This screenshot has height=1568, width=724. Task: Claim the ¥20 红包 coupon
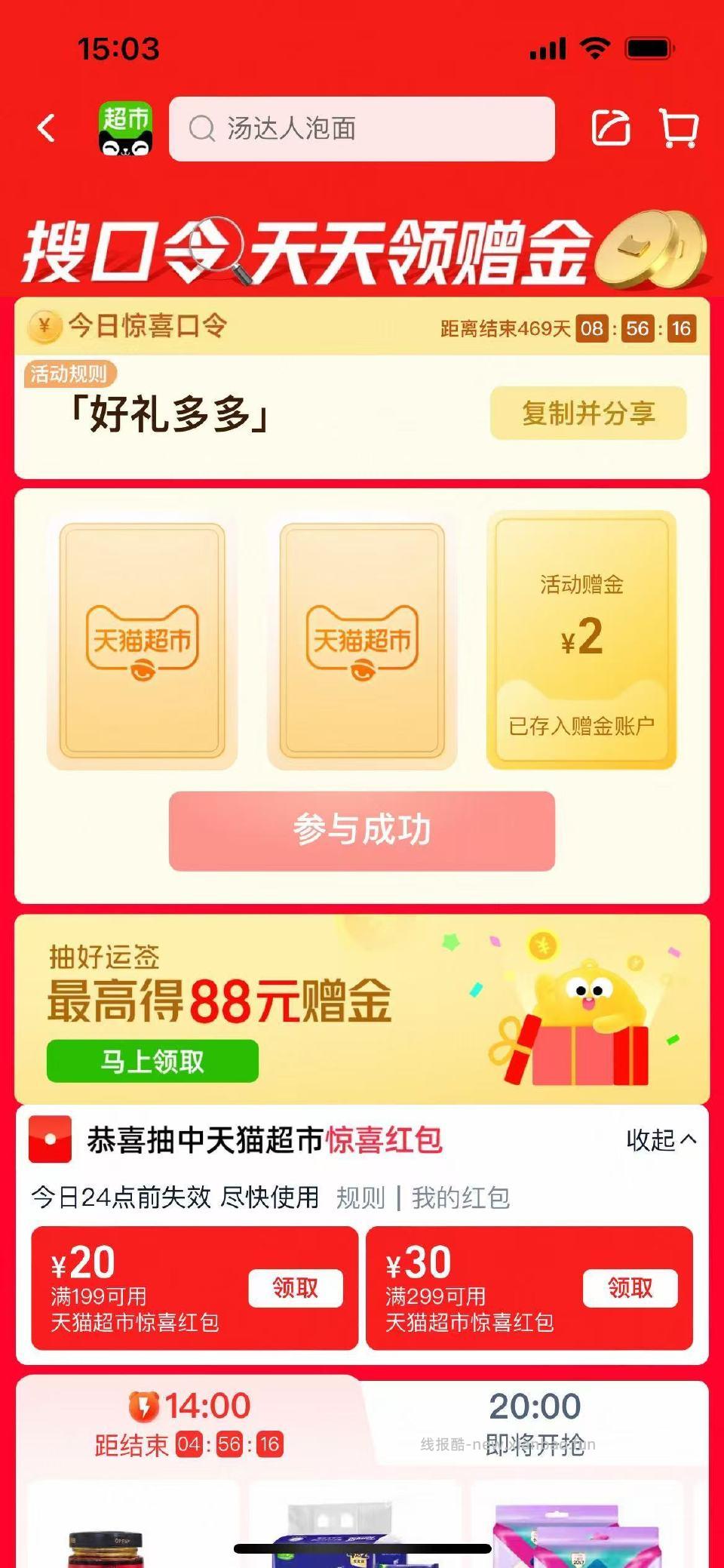pos(296,1288)
